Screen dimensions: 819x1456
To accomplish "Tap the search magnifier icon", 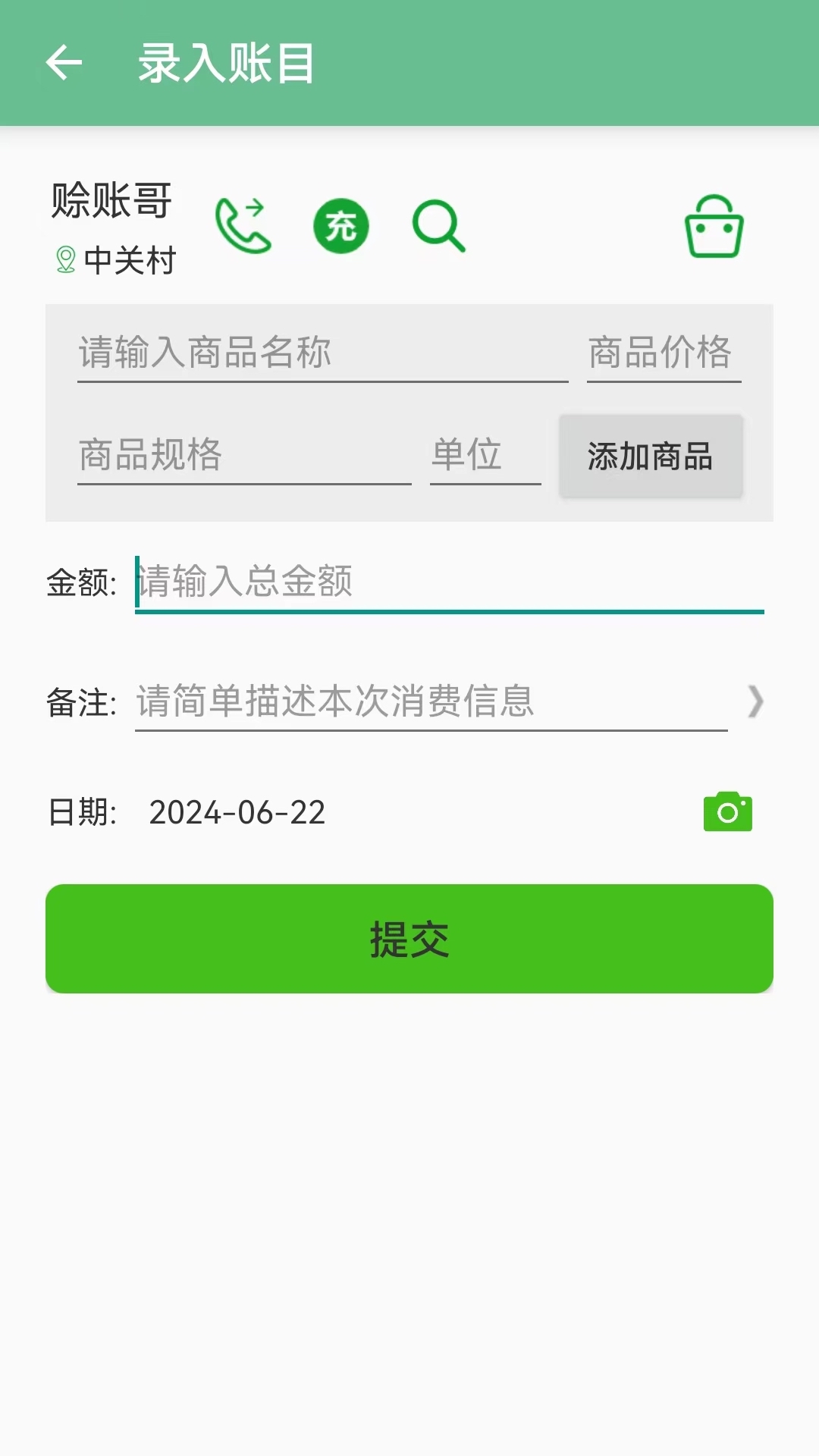I will (438, 225).
